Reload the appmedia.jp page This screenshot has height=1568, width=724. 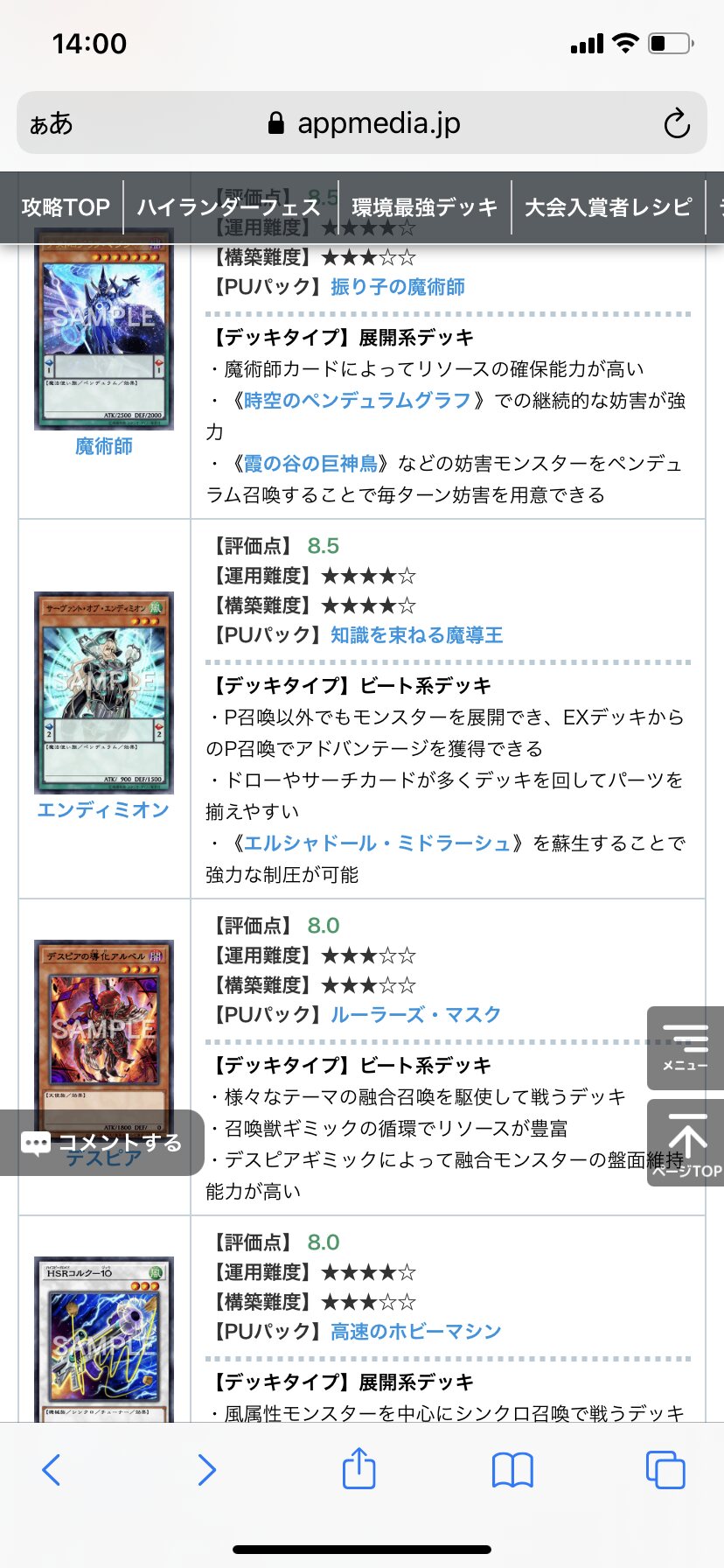[x=677, y=123]
